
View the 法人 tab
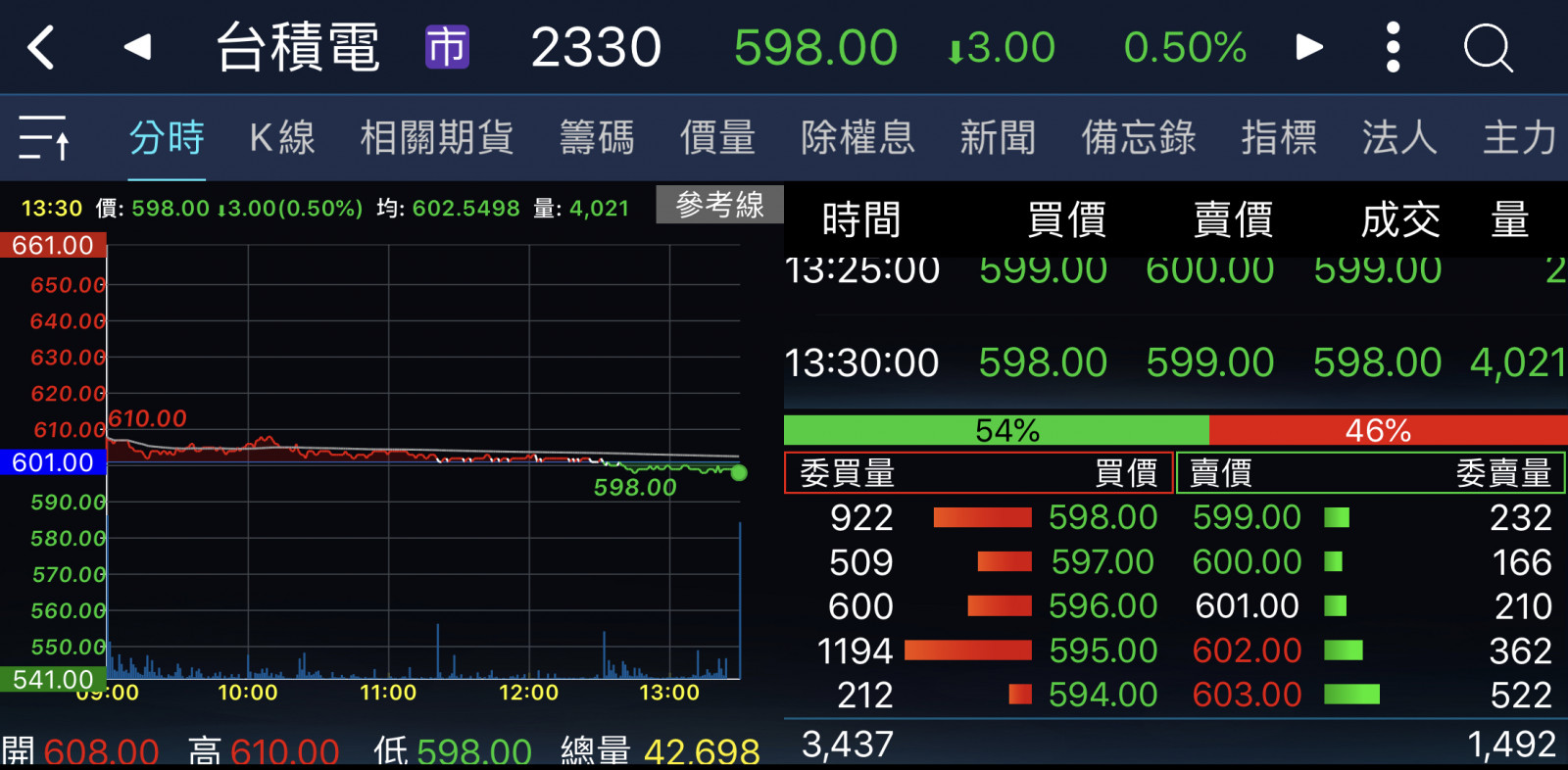tap(1398, 137)
